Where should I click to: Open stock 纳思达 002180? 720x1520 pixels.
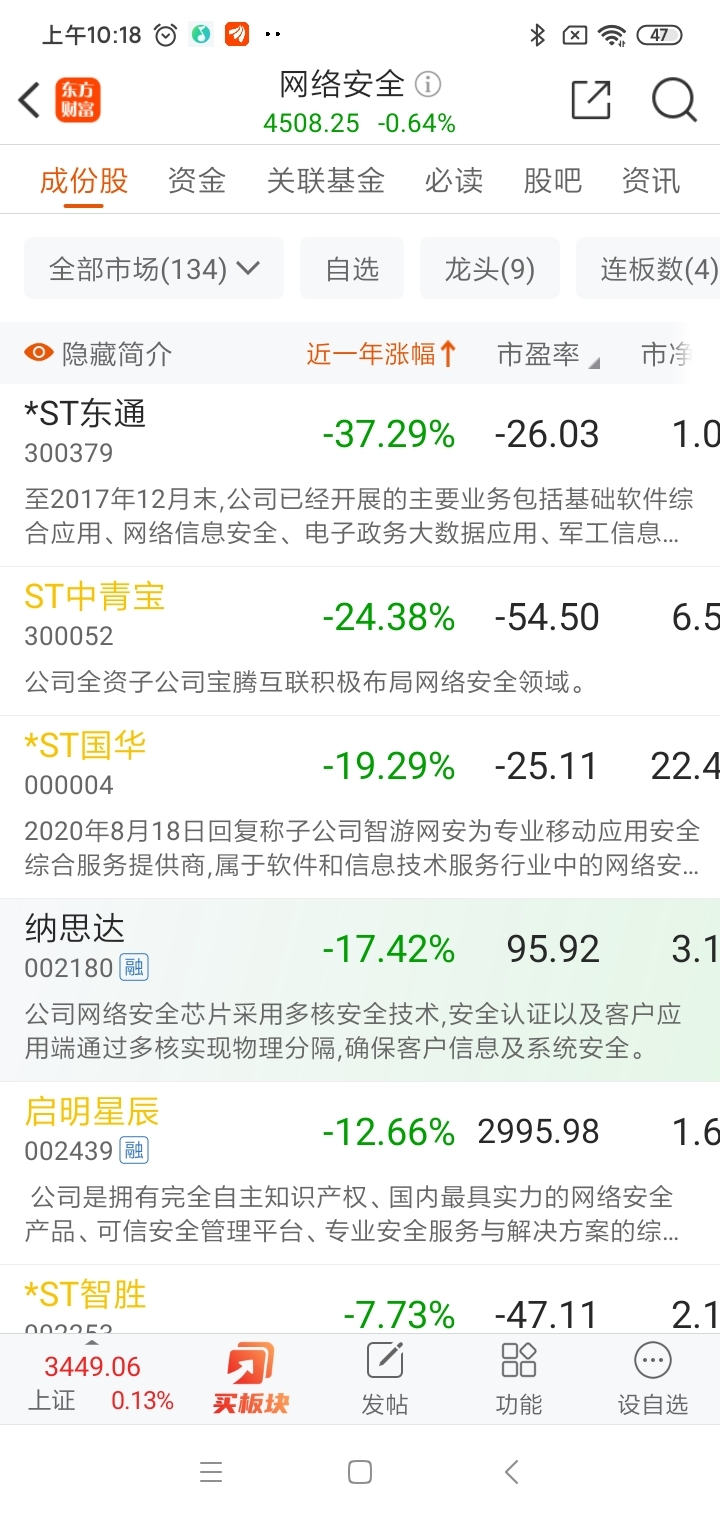360,990
